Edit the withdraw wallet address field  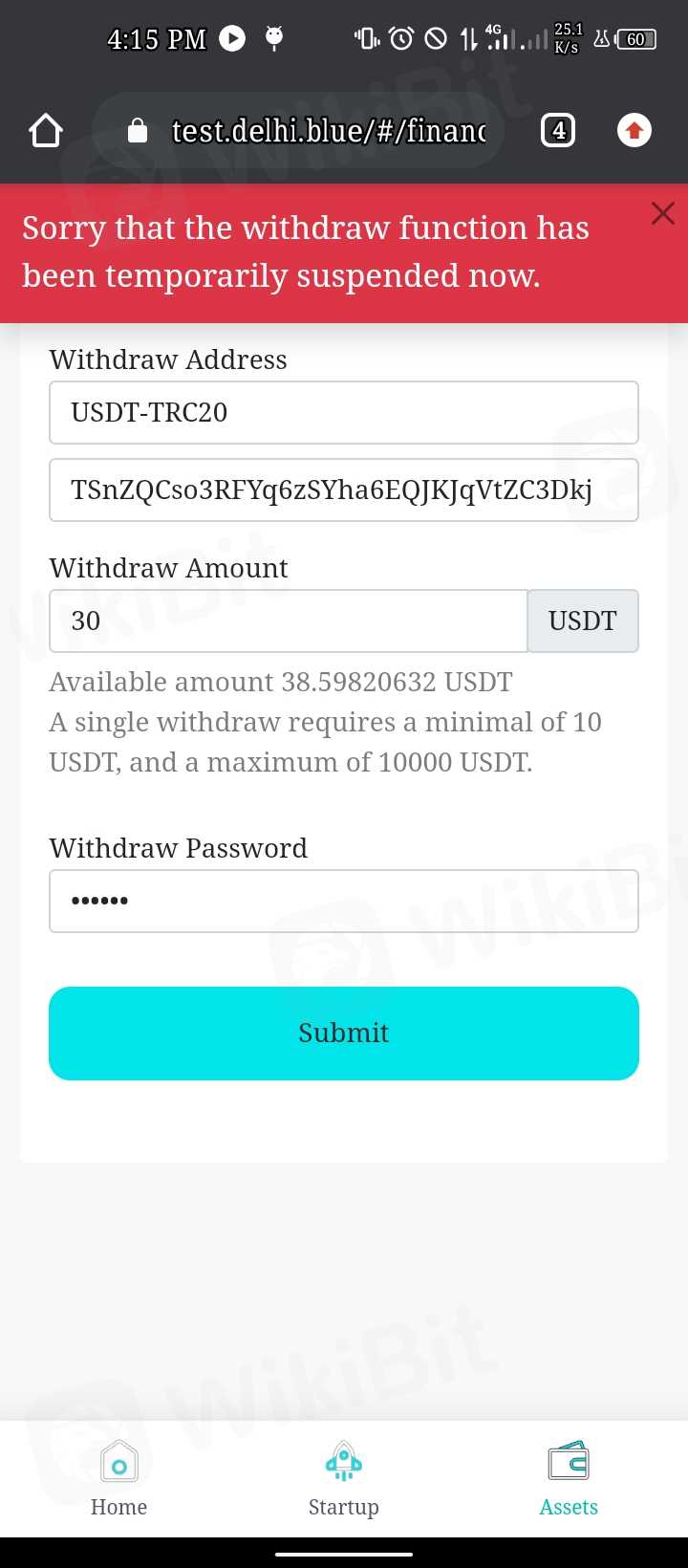coord(344,490)
